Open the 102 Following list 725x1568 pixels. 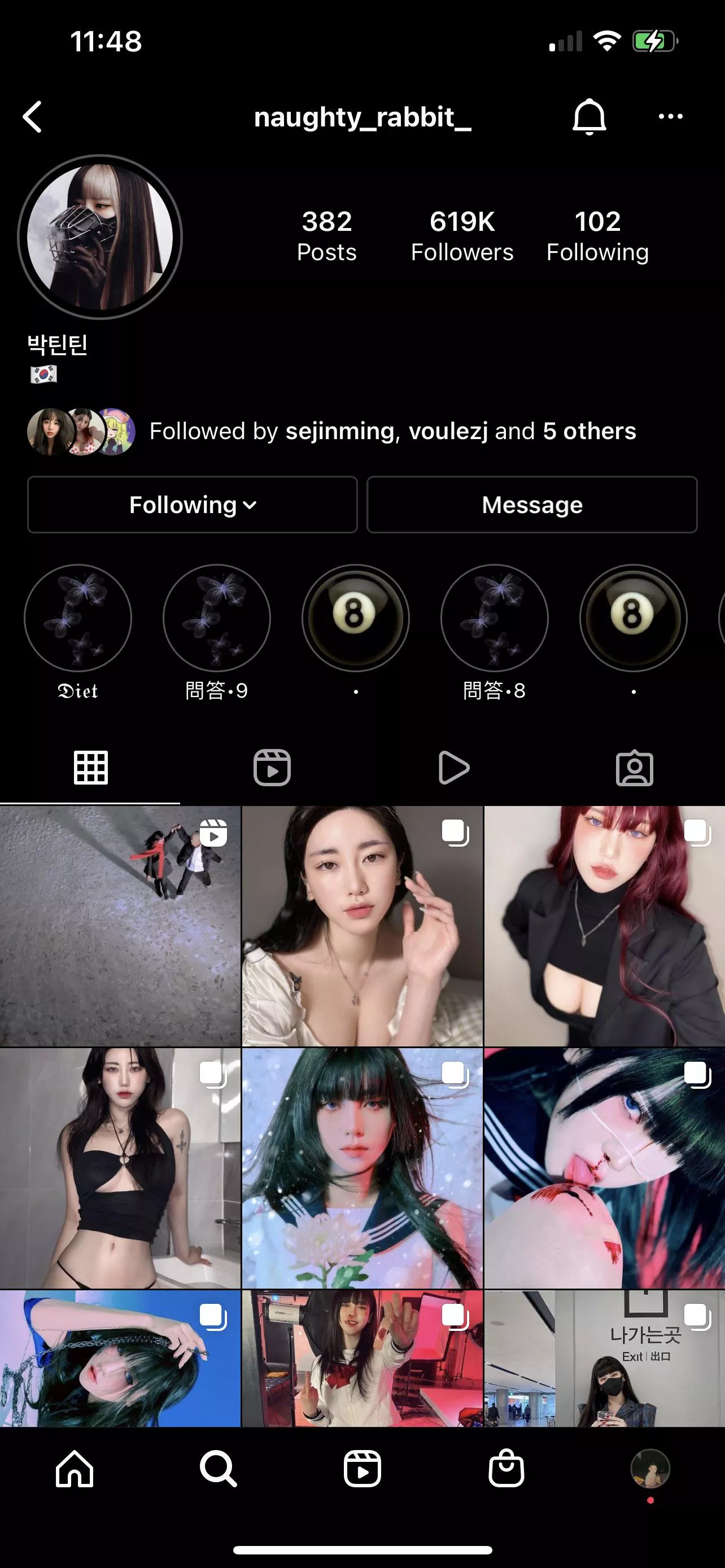[x=597, y=236]
